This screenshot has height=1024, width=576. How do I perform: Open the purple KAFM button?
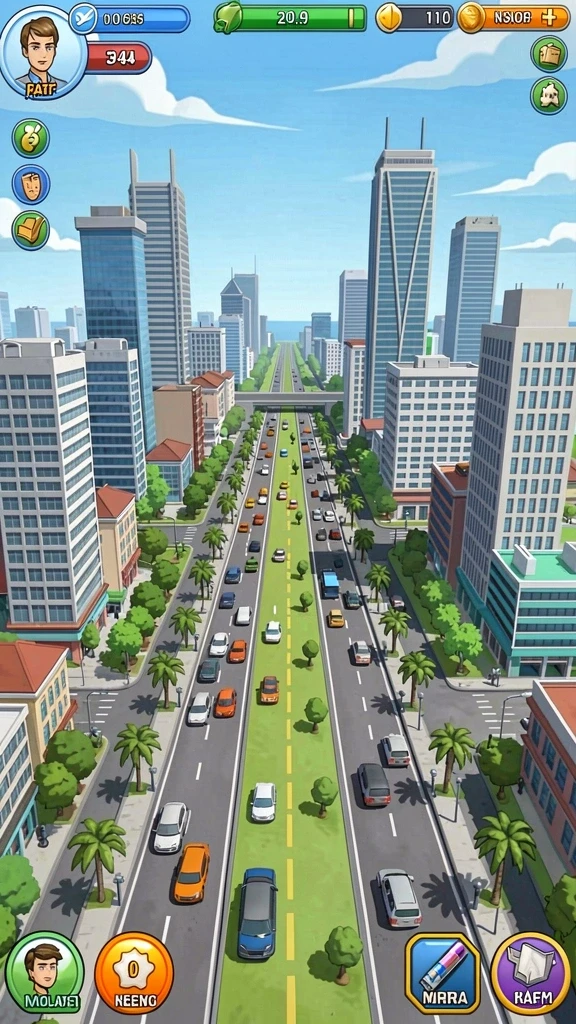click(x=530, y=973)
